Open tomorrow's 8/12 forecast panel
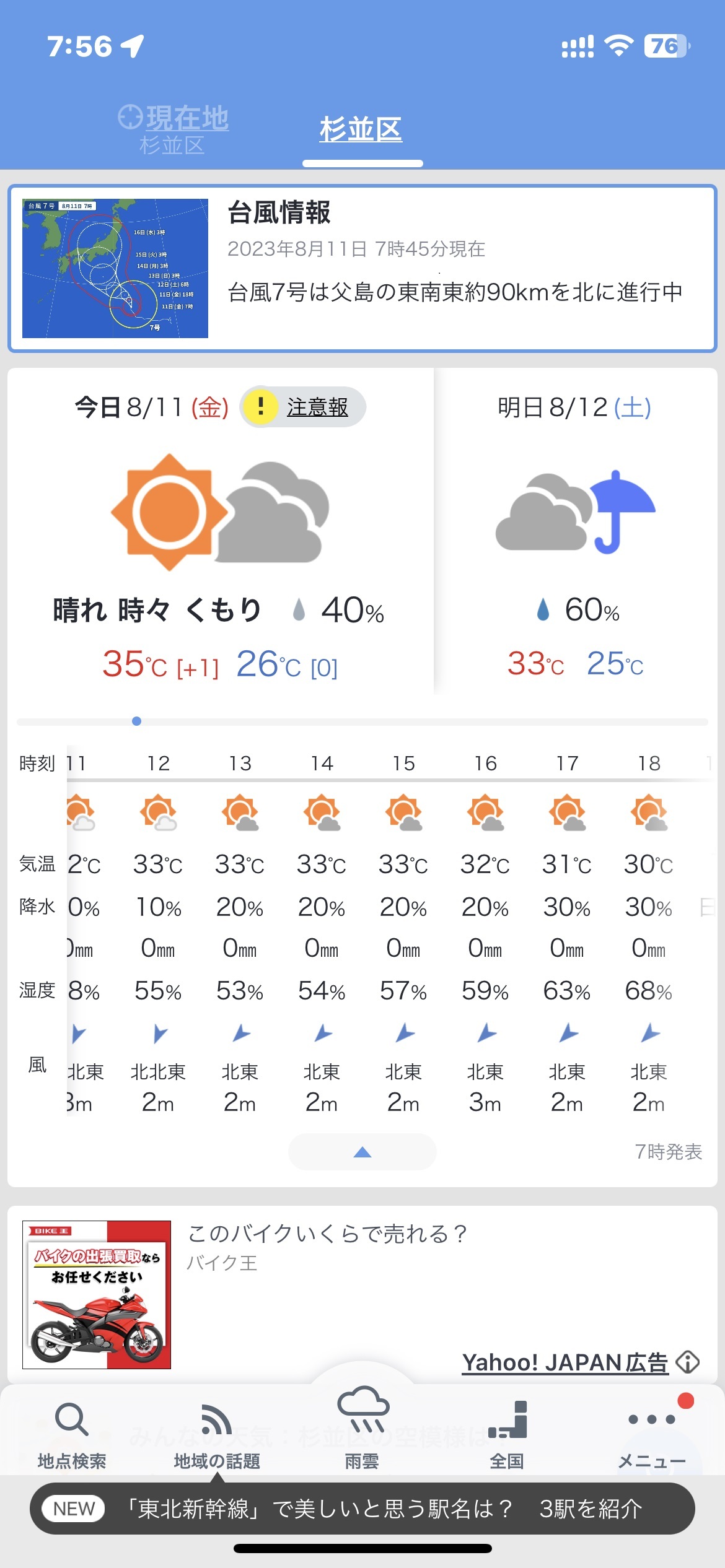The width and height of the screenshot is (725, 1568). (x=575, y=533)
